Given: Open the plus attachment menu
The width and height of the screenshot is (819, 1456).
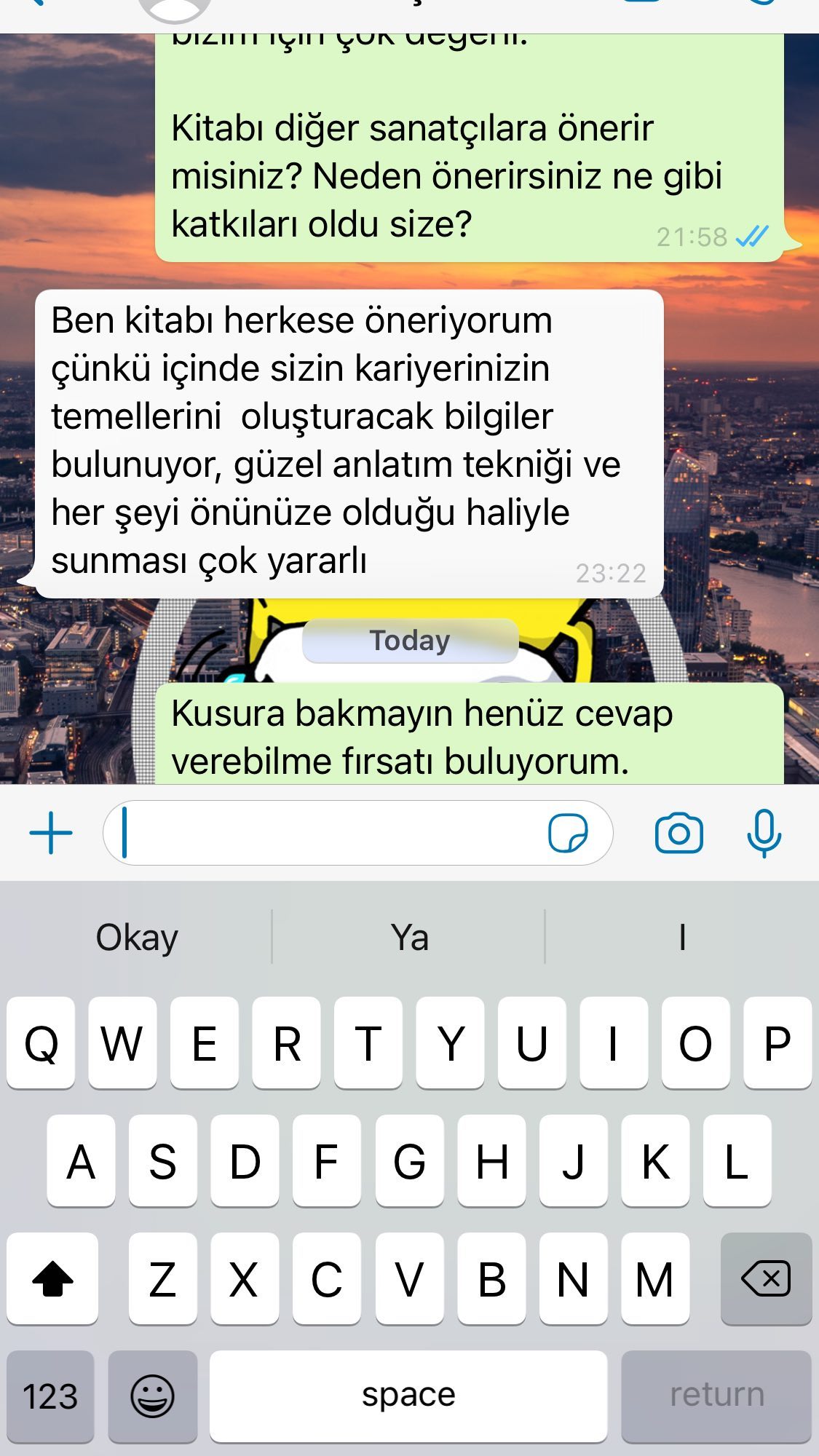Looking at the screenshot, I should [x=51, y=833].
